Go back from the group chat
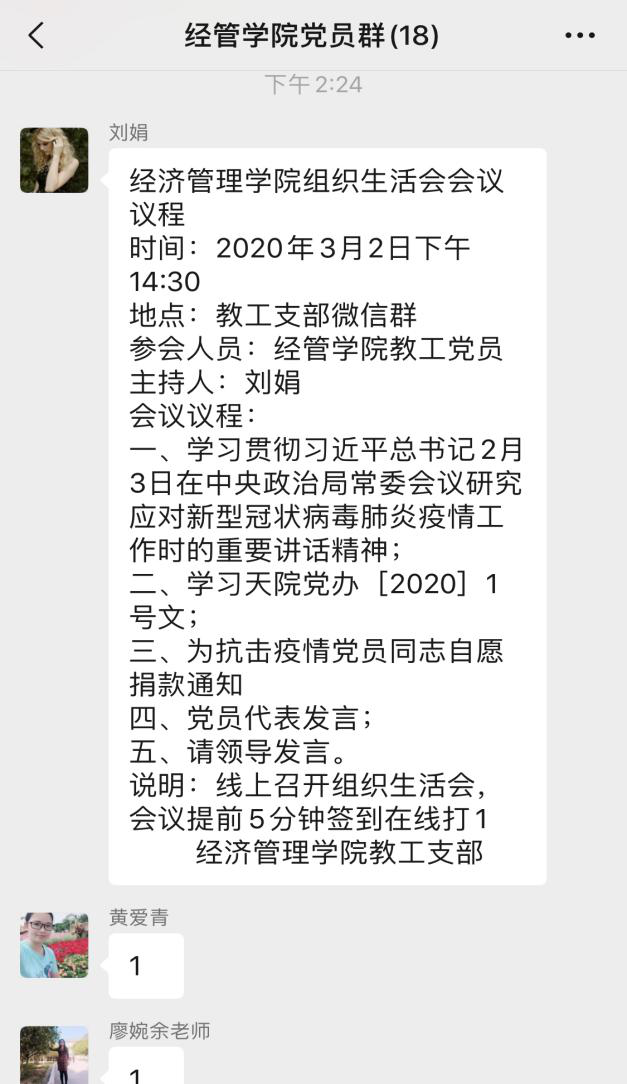The width and height of the screenshot is (627, 1084). [36, 36]
